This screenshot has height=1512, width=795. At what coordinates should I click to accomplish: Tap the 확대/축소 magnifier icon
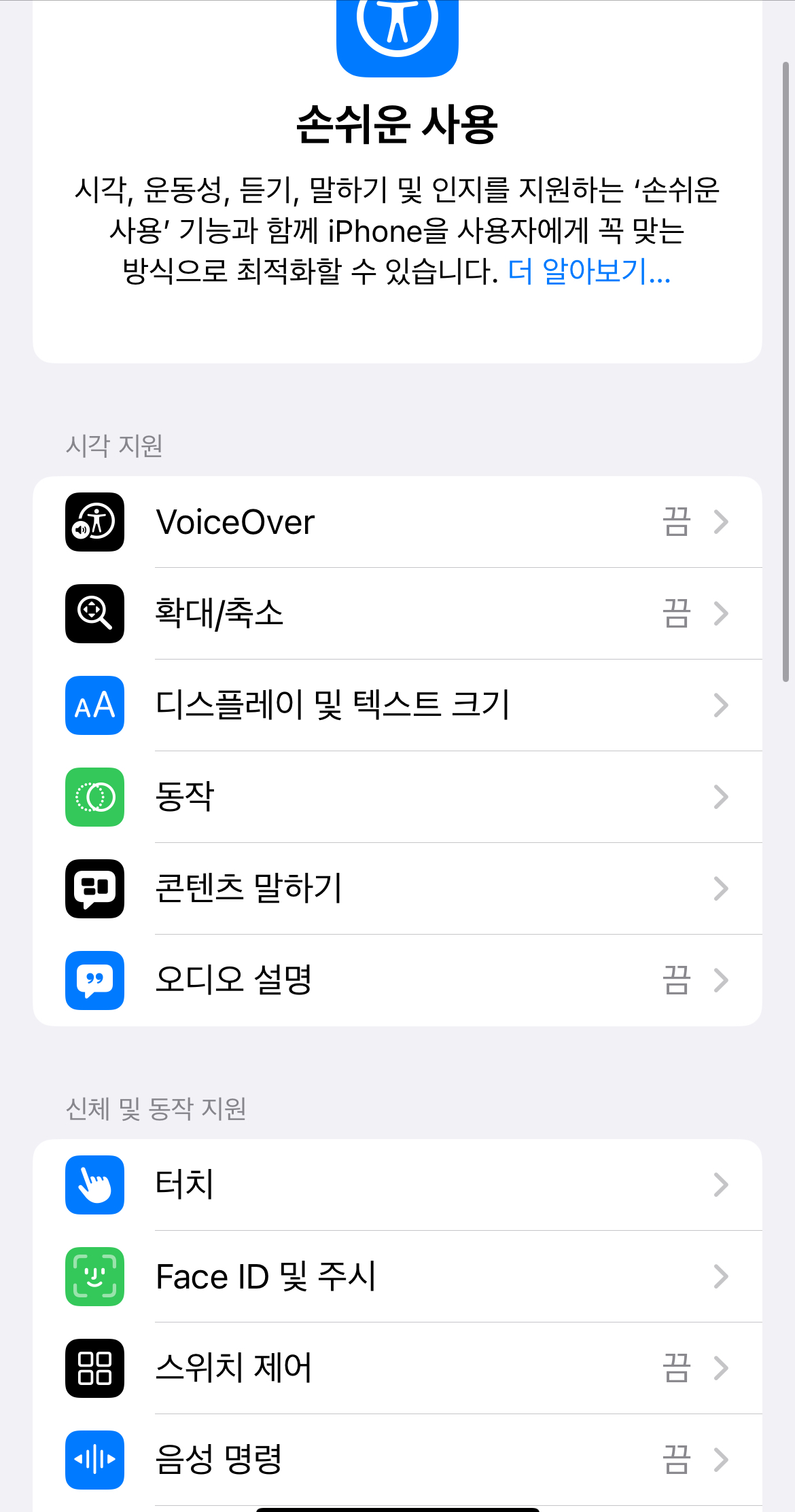[94, 613]
